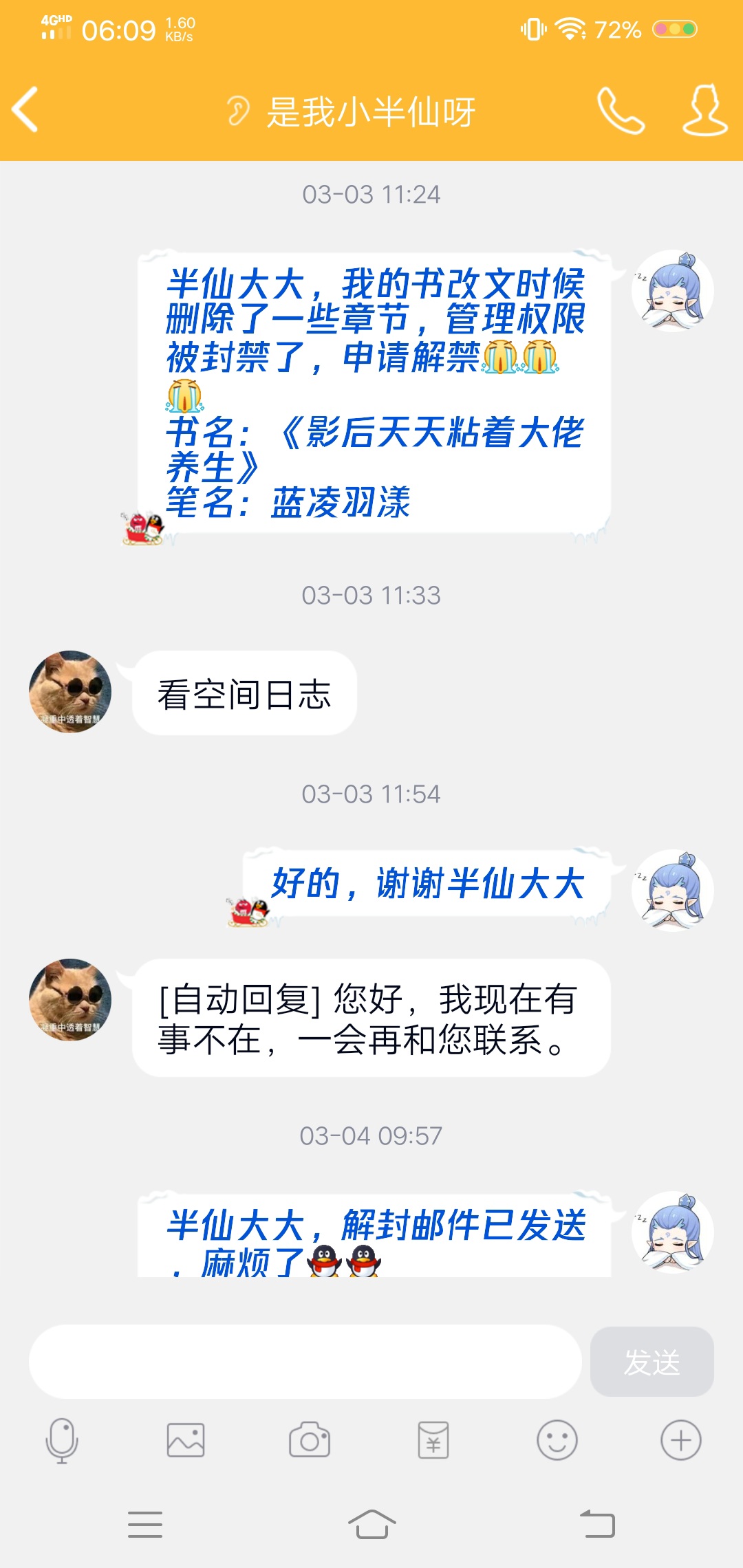Open recent apps from navigation bar
This screenshot has height=1568, width=743.
(x=145, y=1524)
